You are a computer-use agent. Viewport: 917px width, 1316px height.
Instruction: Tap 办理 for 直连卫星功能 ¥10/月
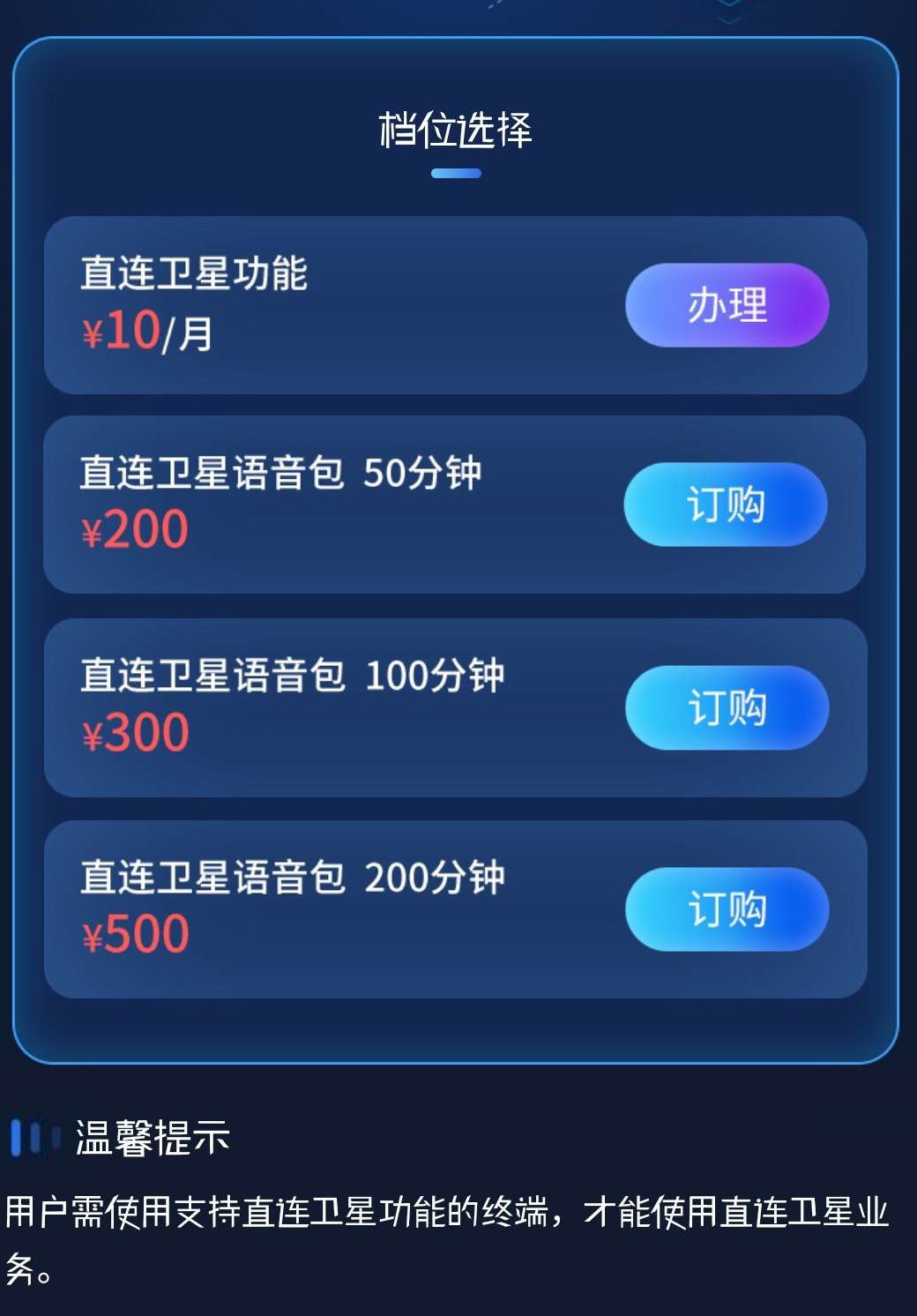pyautogui.click(x=727, y=305)
